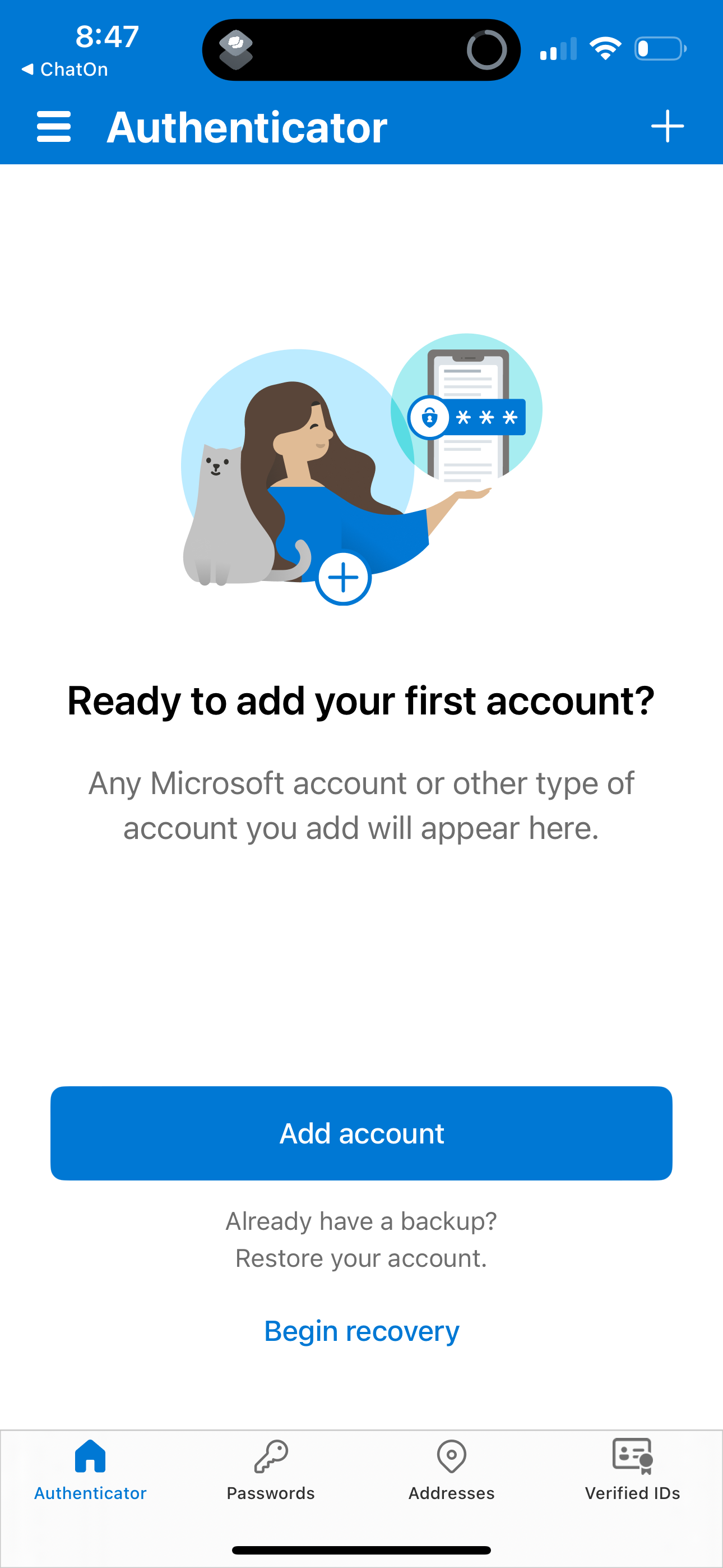
Task: Tap the Authenticator title in the header
Action: [248, 126]
